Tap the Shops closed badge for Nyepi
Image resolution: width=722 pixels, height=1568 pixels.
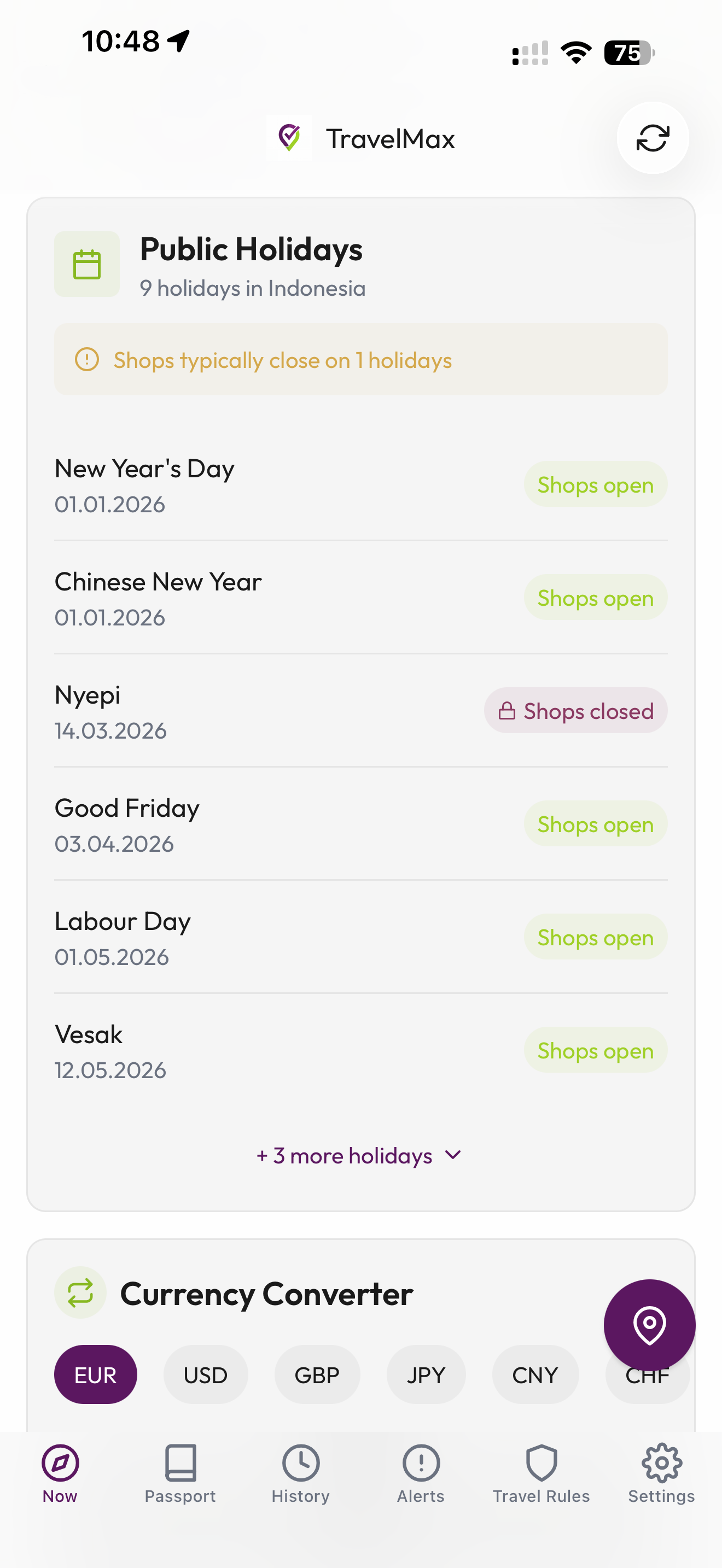click(575, 710)
